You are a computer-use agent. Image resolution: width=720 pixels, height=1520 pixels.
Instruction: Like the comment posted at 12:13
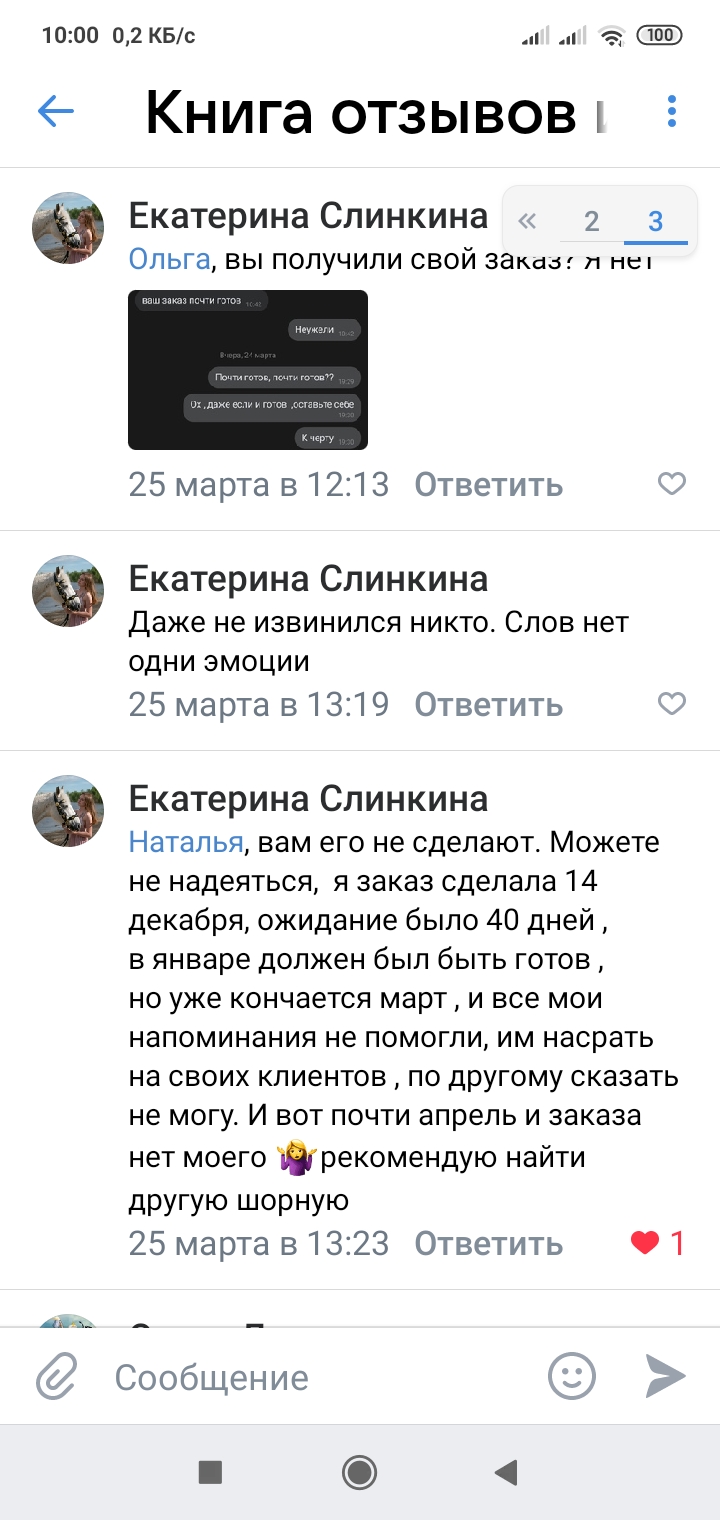coord(672,485)
